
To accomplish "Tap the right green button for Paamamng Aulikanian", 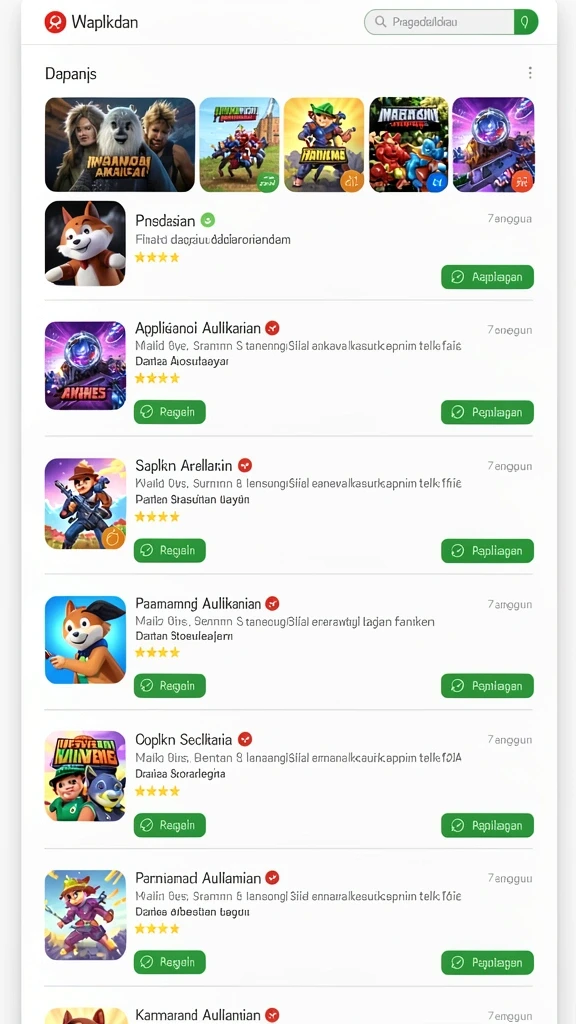I will [x=487, y=686].
